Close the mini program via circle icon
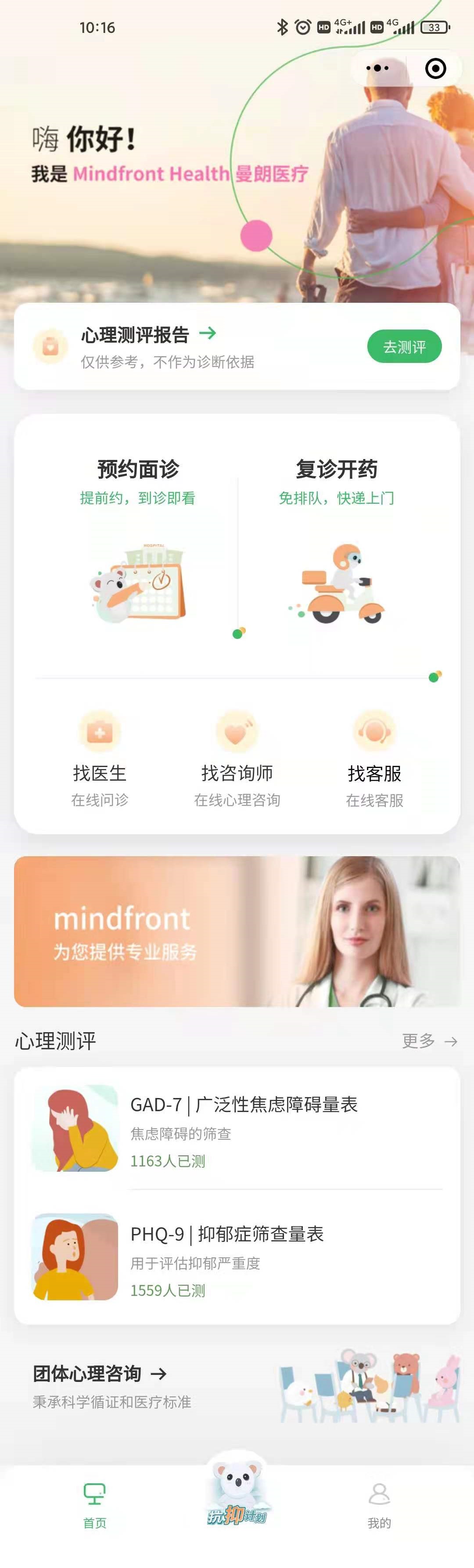Screen dimensions: 474x1568 (x=435, y=68)
